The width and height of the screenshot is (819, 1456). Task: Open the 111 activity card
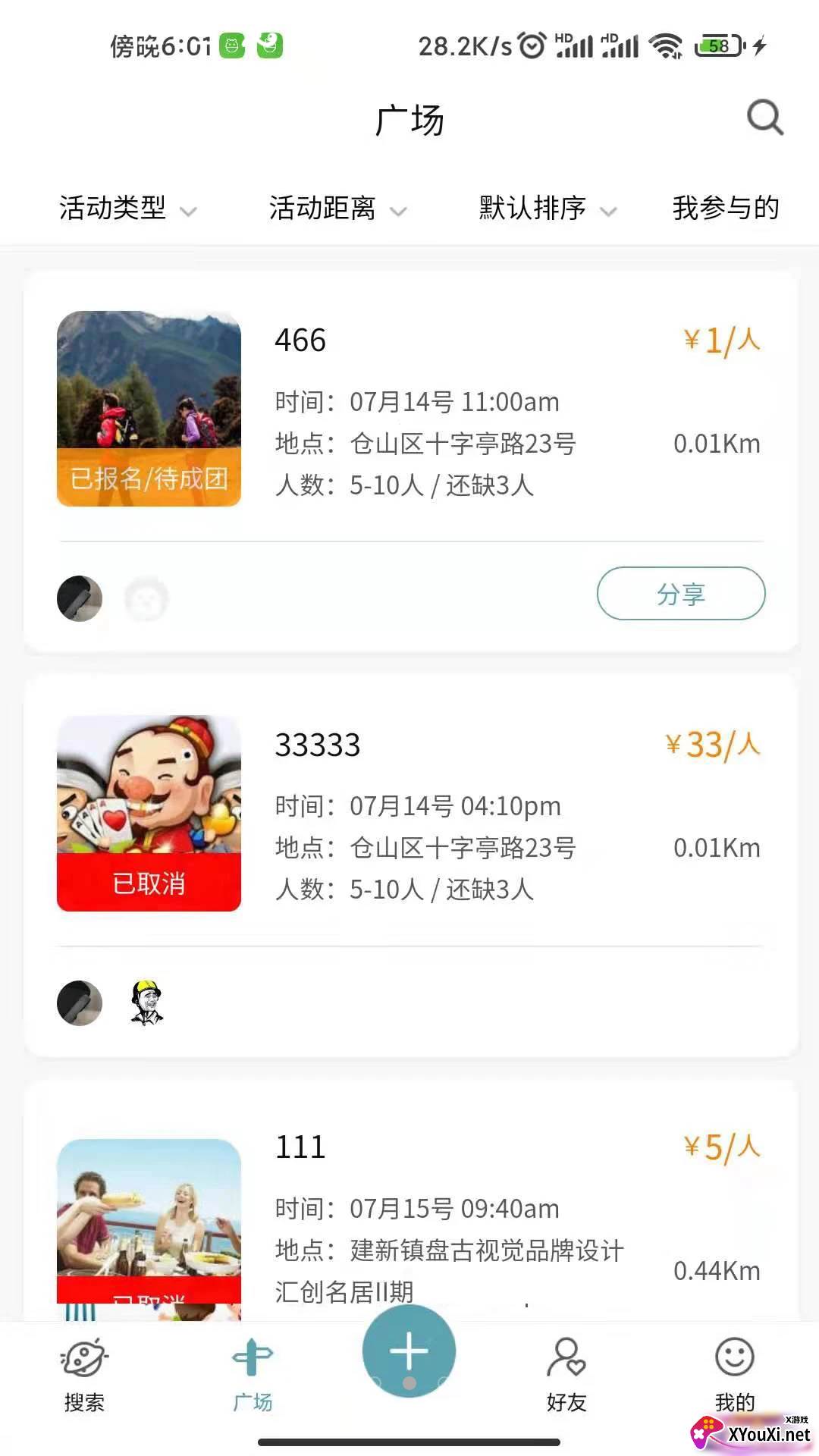tap(425, 1213)
